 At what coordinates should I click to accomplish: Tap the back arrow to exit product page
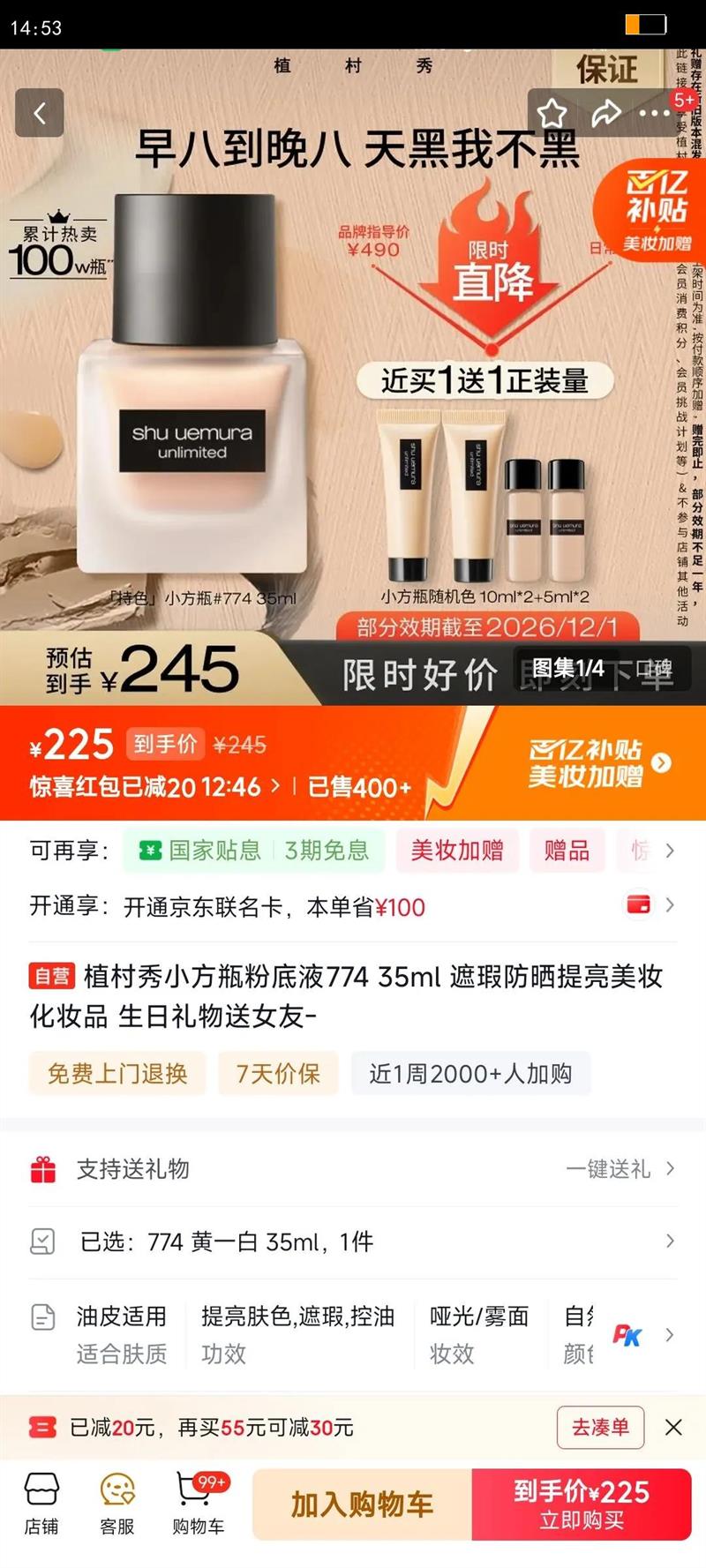(x=39, y=114)
